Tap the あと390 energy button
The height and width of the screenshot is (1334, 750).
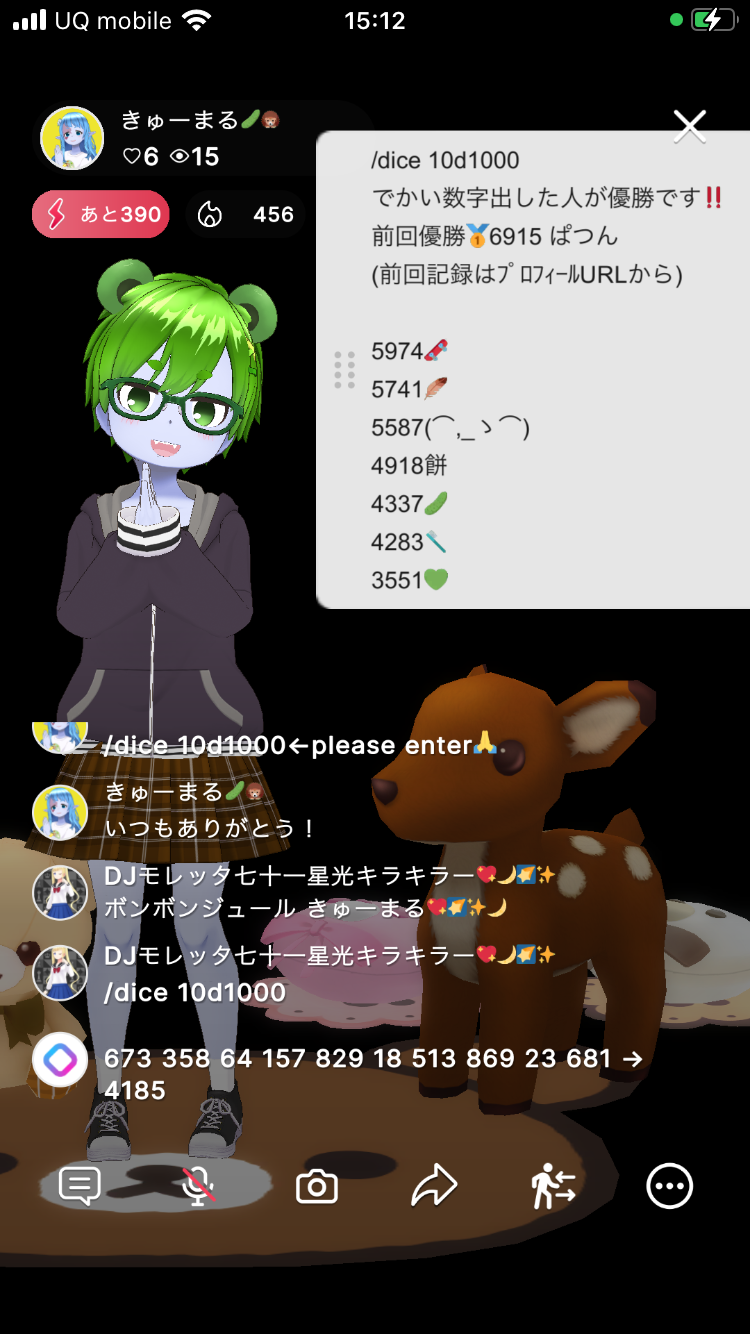point(101,214)
